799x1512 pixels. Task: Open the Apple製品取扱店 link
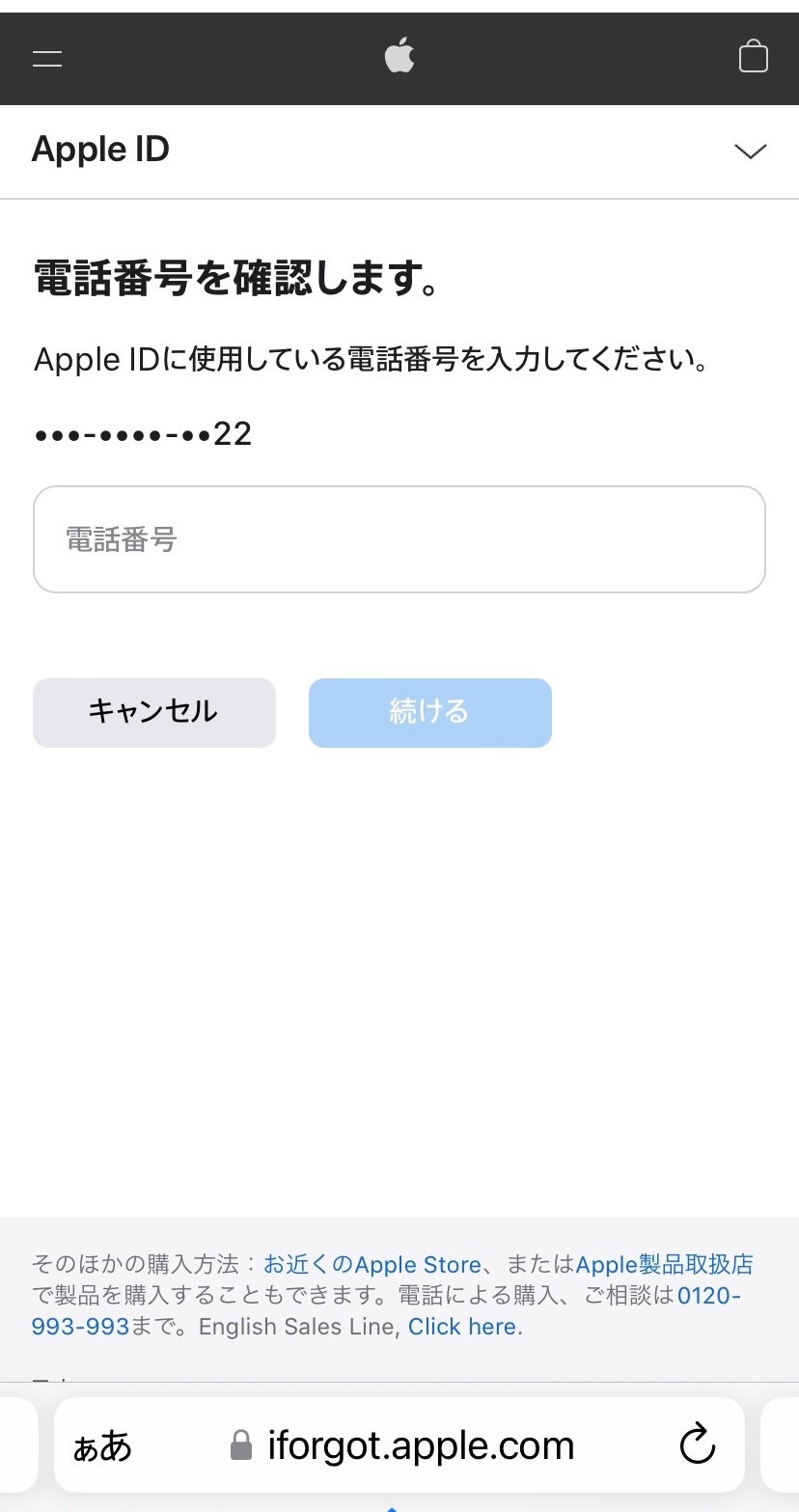click(x=664, y=1265)
